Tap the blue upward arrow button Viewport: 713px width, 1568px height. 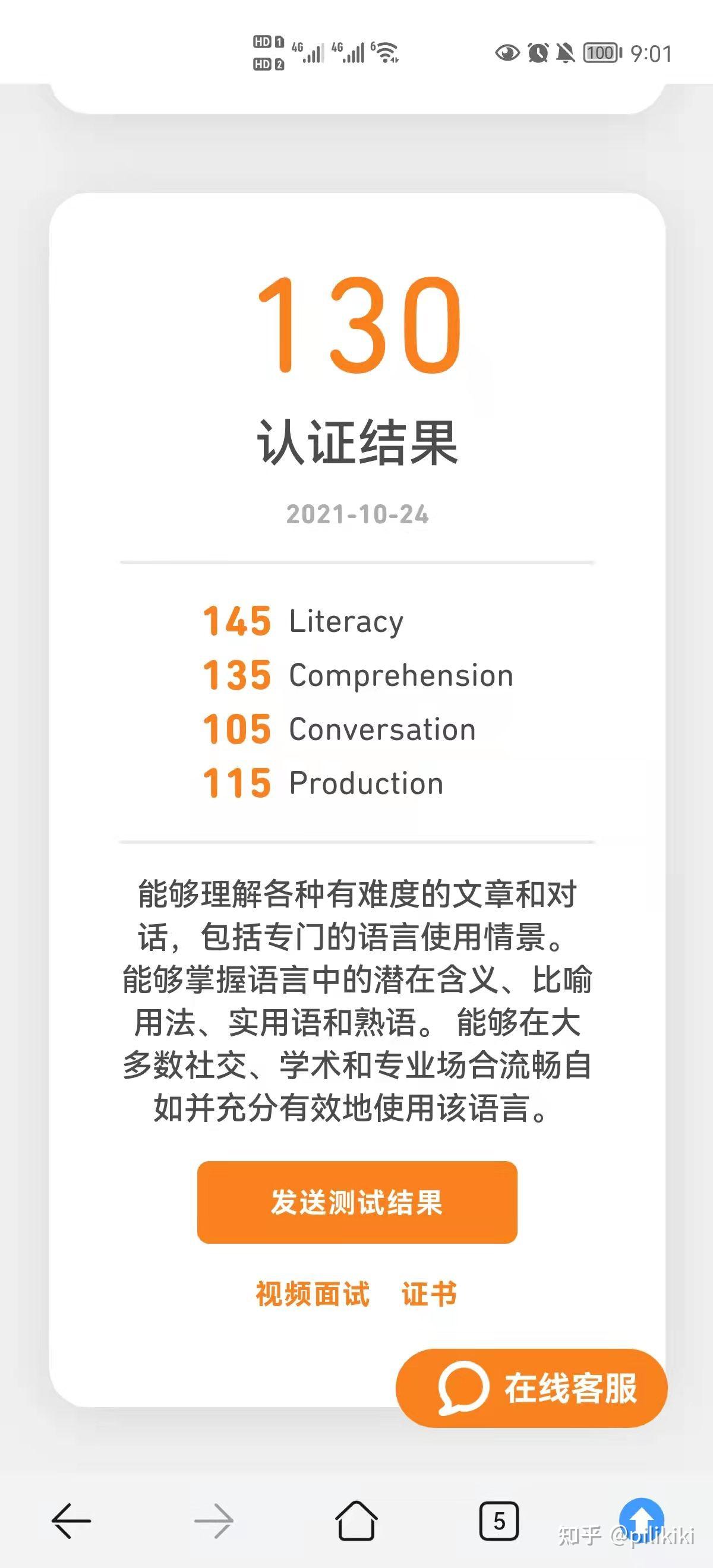click(641, 1516)
